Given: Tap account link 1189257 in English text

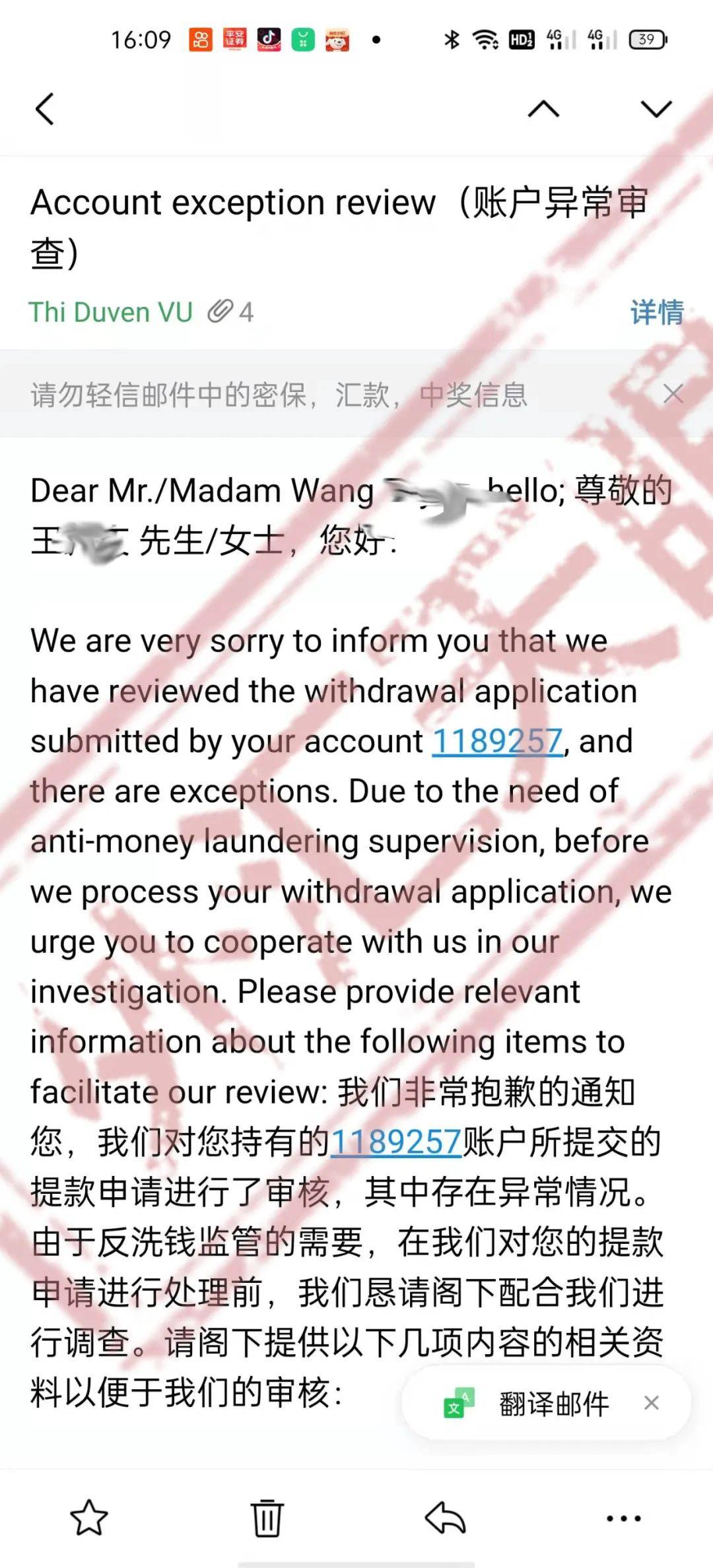Looking at the screenshot, I should pyautogui.click(x=497, y=740).
